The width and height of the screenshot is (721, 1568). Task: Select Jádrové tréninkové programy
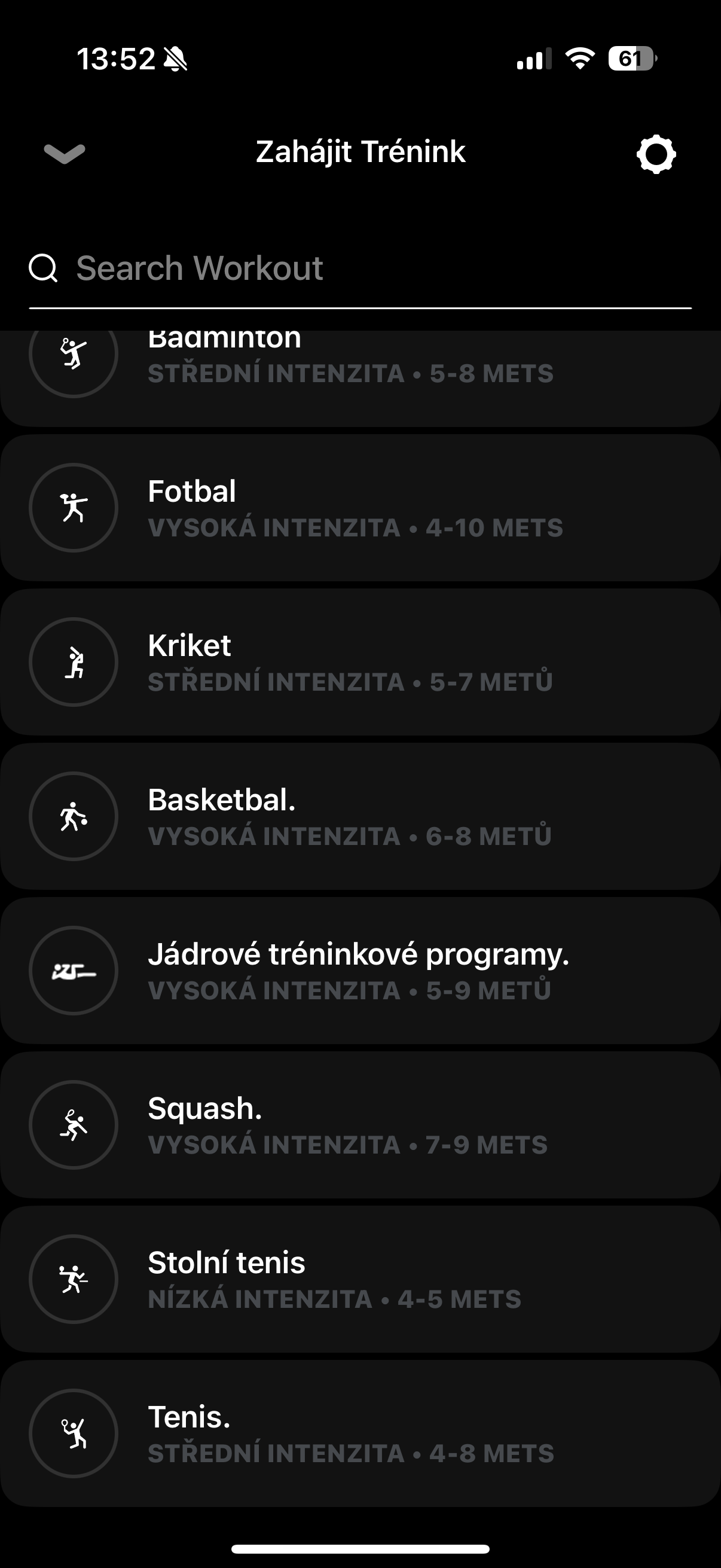pyautogui.click(x=359, y=971)
